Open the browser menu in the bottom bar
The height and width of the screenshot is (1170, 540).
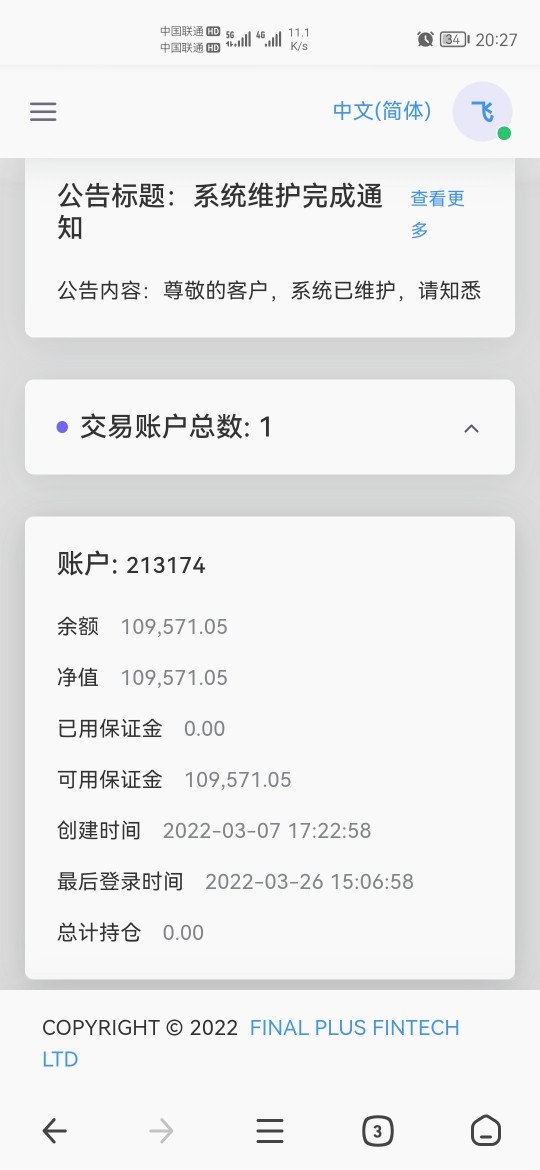tap(270, 1131)
